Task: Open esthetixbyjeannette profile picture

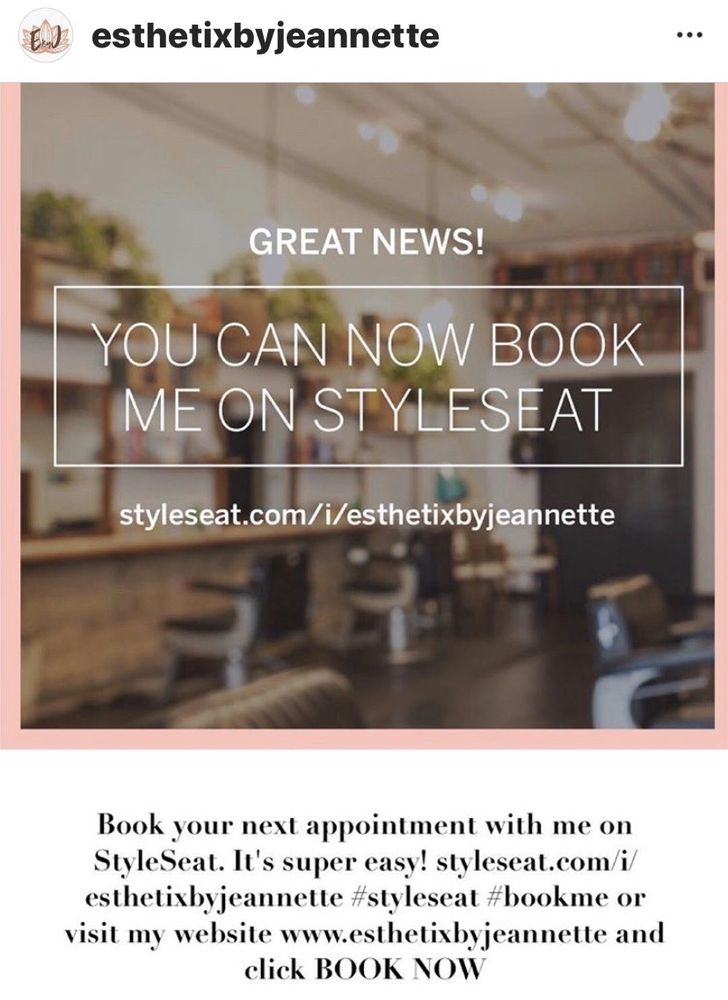Action: coord(46,36)
